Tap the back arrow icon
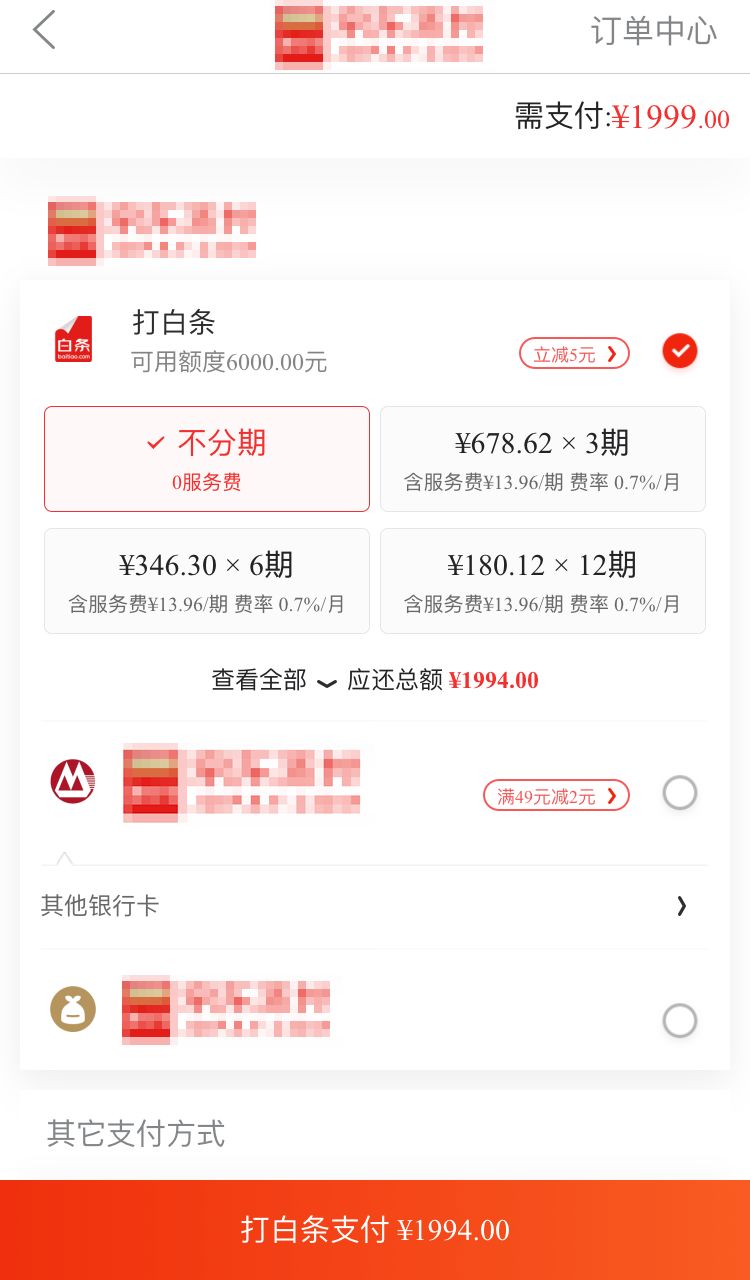750x1280 pixels. click(x=43, y=30)
